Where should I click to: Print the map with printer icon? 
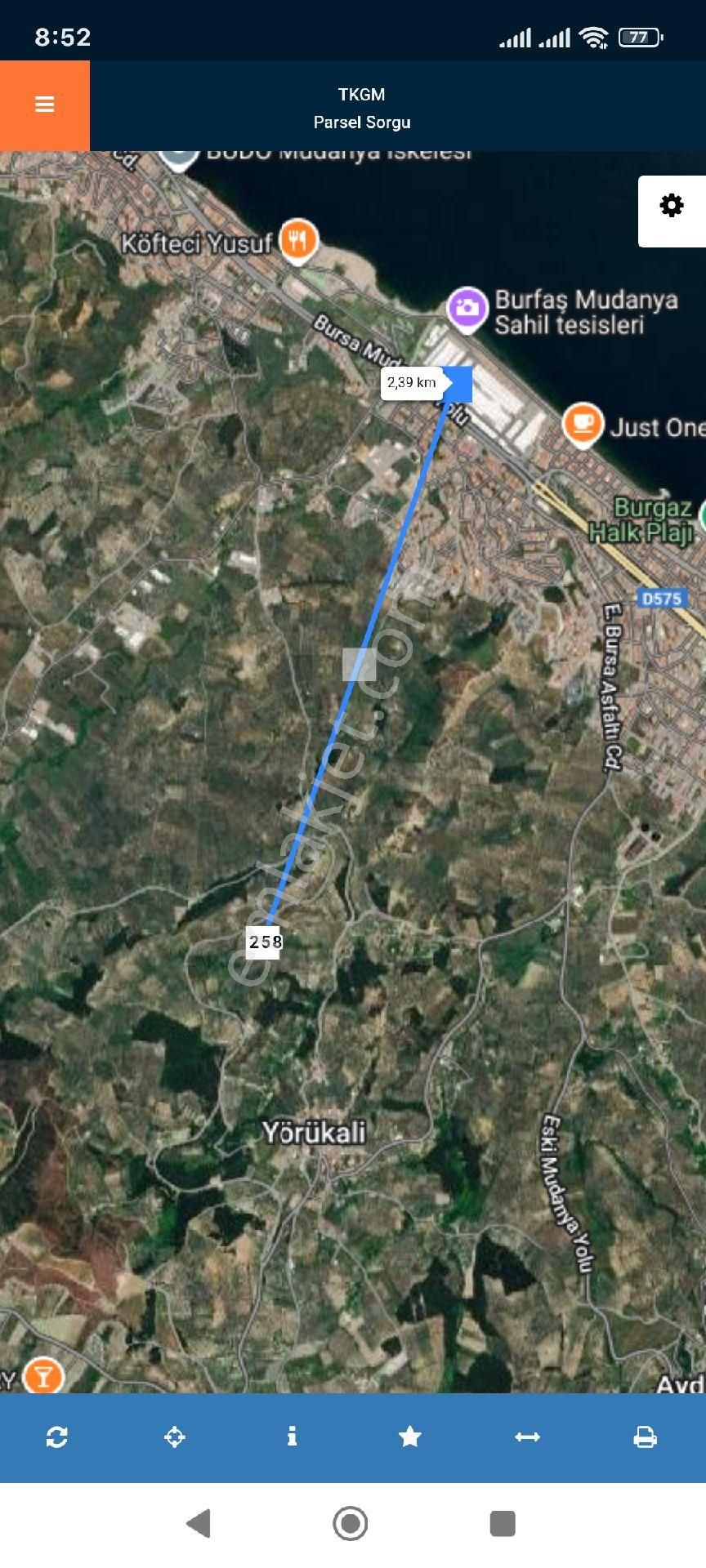[645, 1437]
